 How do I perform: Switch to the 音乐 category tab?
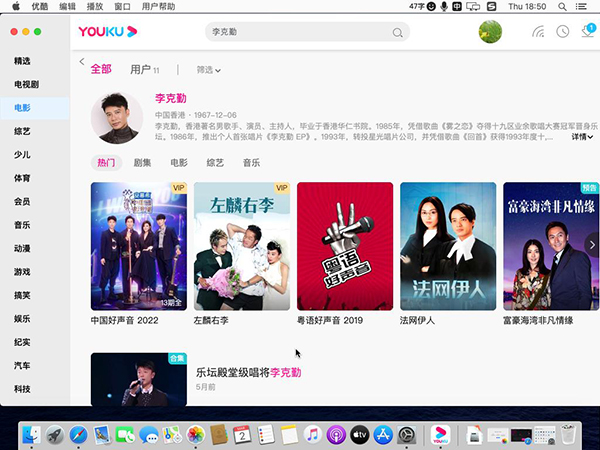coord(251,162)
